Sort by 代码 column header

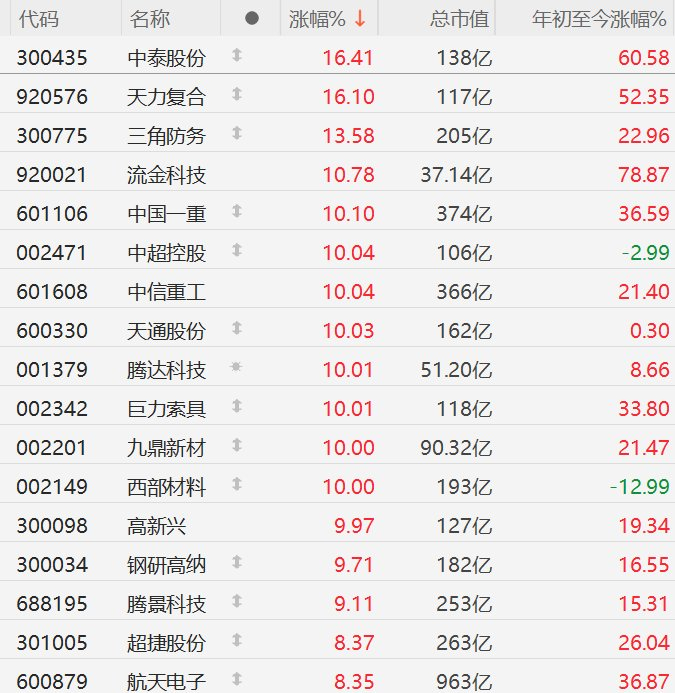(38, 19)
